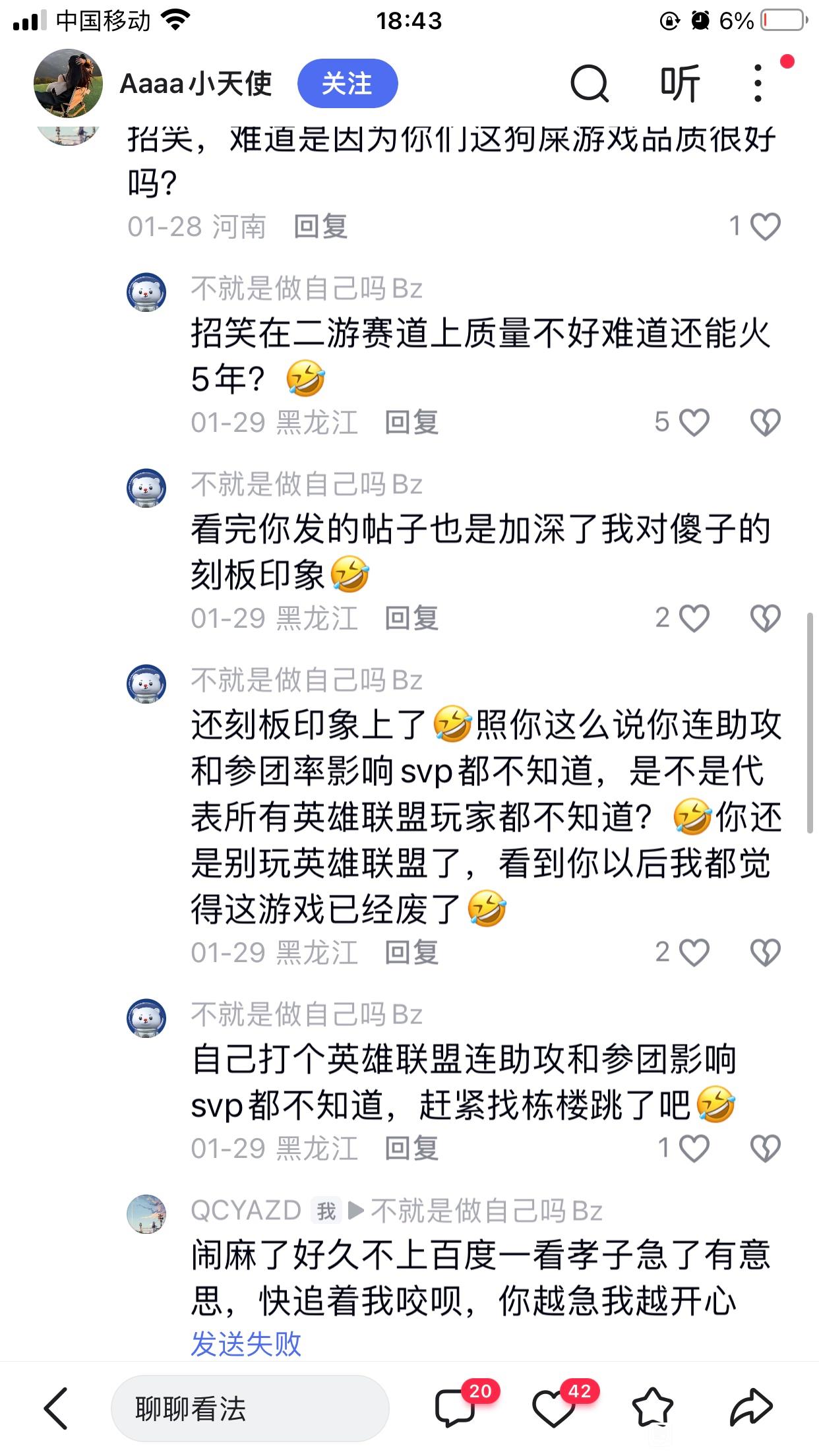
Task: Tap the 听 listen button
Action: pyautogui.click(x=680, y=84)
